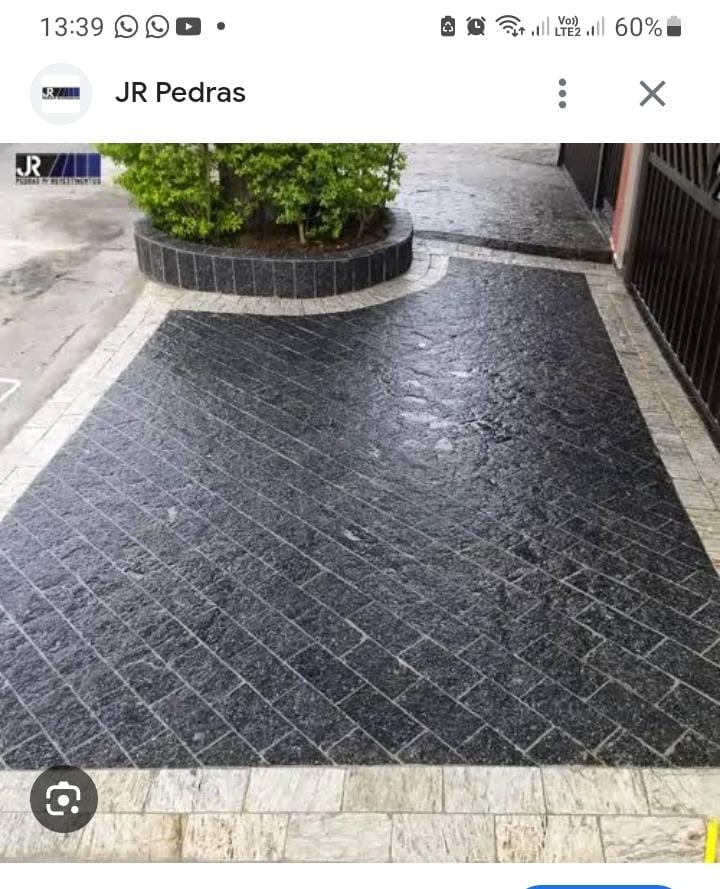
Task: Dismiss the image viewer with X
Action: (x=652, y=93)
